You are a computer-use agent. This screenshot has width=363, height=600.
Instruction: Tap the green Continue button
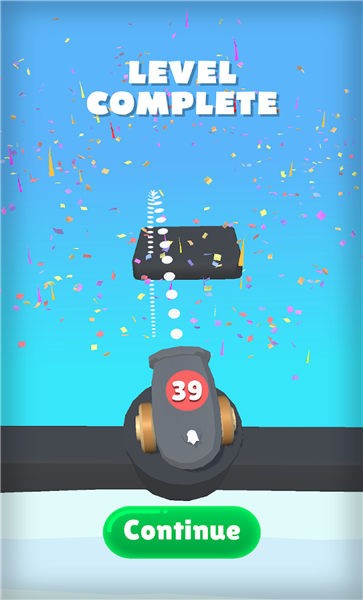[182, 532]
